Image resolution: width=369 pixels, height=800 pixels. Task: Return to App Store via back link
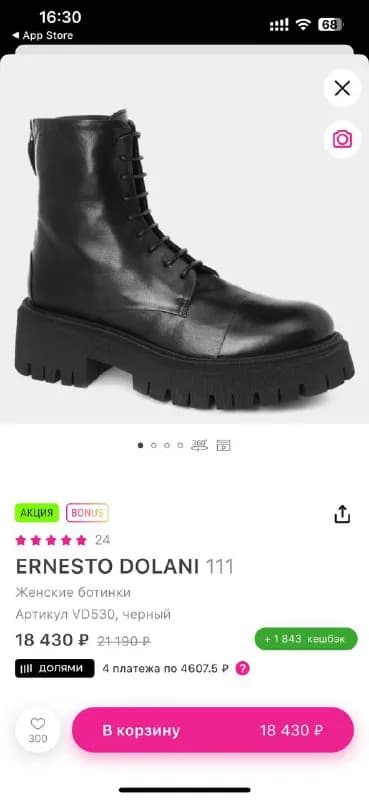pos(42,35)
